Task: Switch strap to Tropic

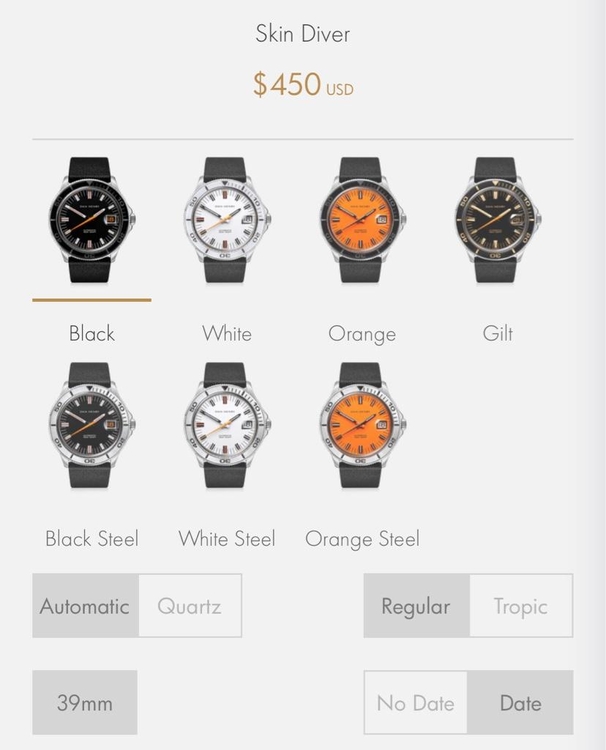Action: point(520,606)
